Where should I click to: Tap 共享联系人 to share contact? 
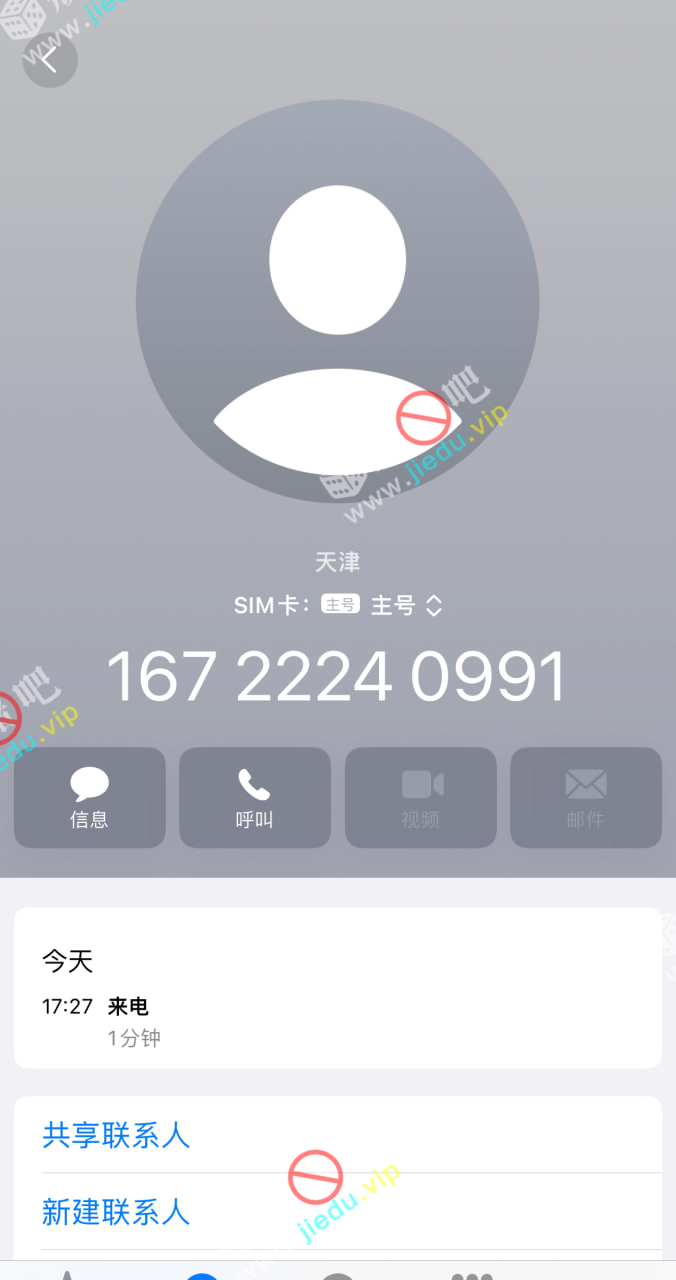[116, 1135]
